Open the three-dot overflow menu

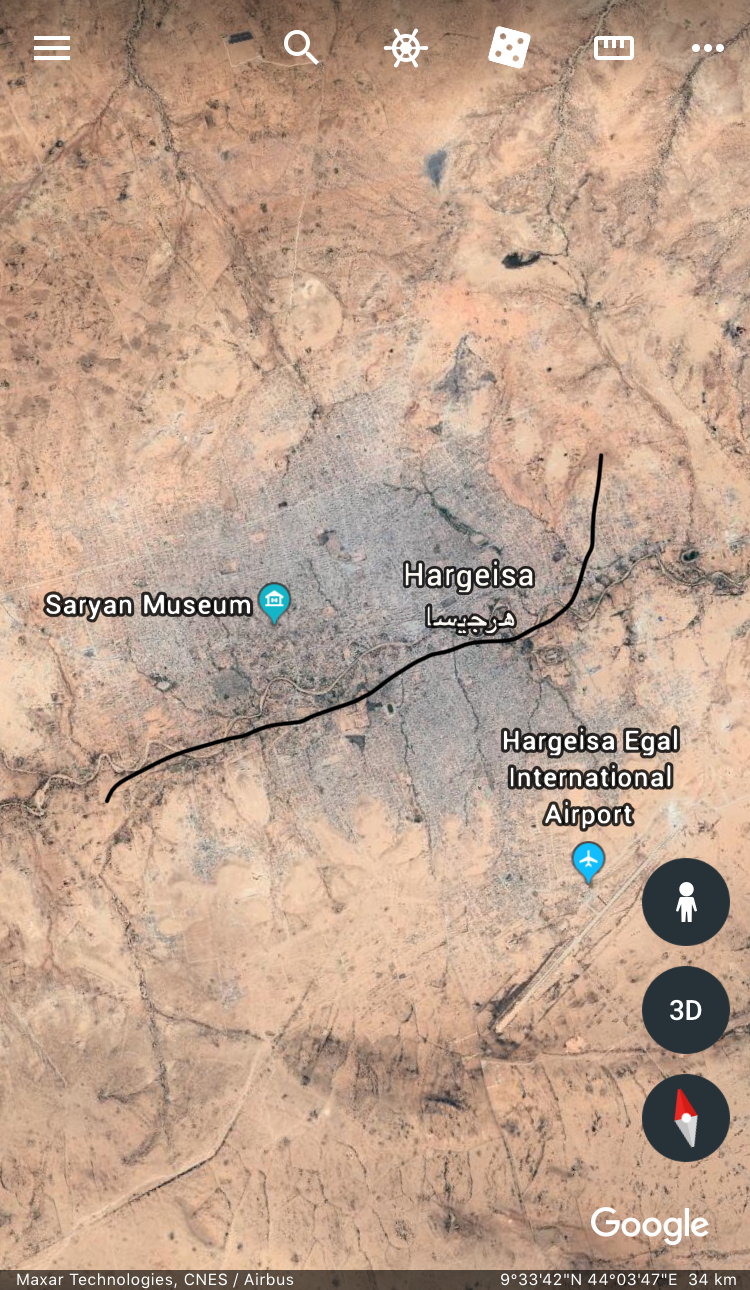(707, 48)
